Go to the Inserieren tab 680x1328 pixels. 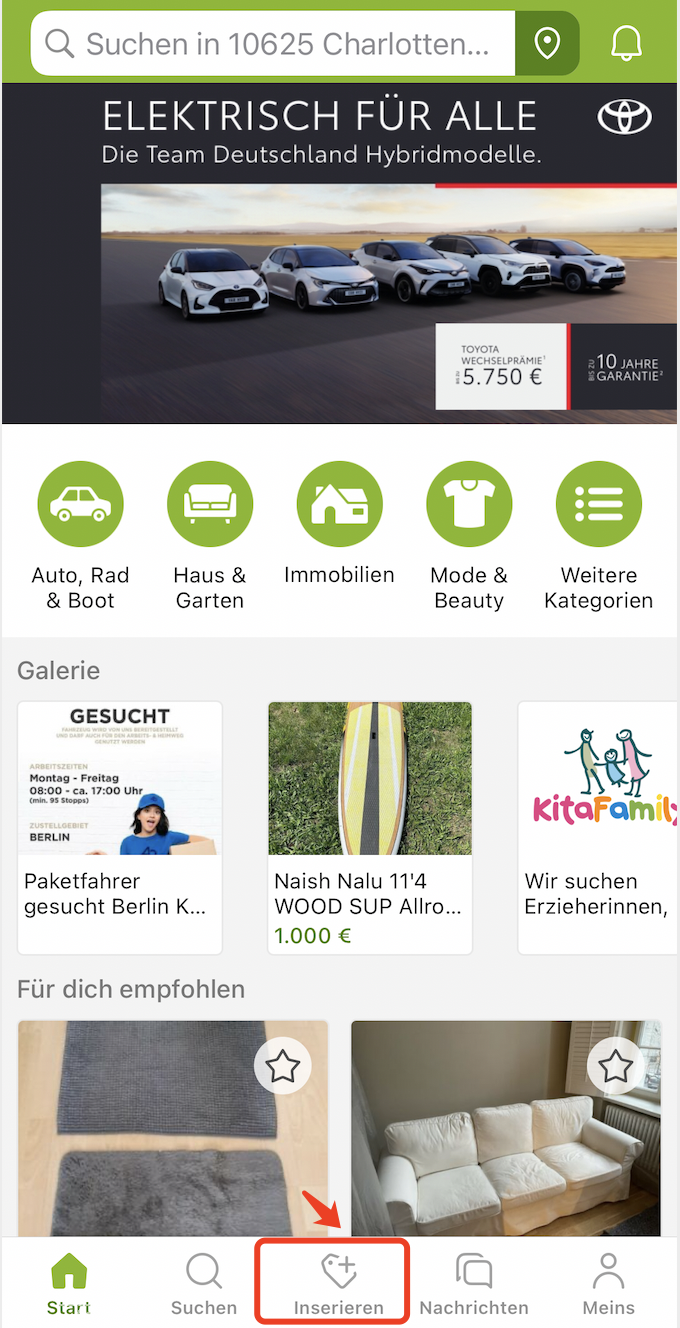pos(338,1285)
